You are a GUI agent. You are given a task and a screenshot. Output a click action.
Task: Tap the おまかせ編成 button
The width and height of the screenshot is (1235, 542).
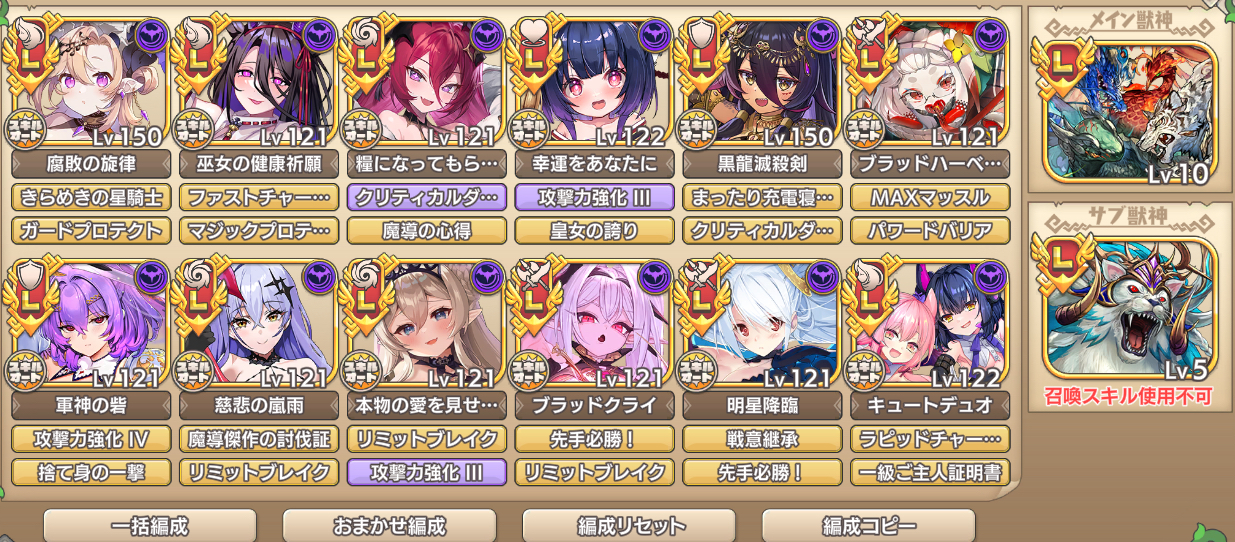pyautogui.click(x=389, y=525)
